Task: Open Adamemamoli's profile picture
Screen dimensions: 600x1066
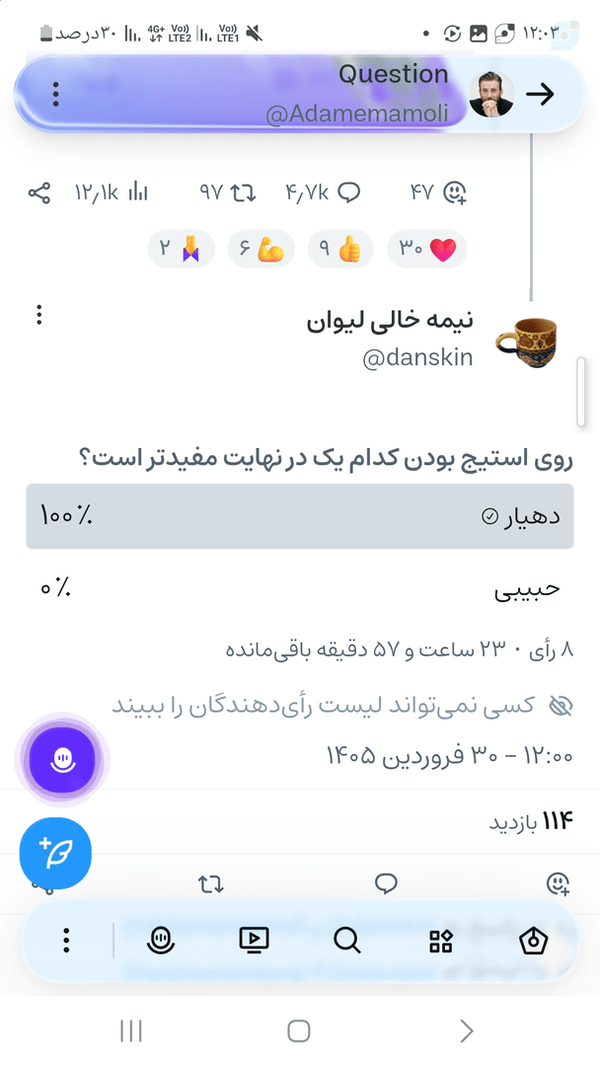Action: pos(491,94)
